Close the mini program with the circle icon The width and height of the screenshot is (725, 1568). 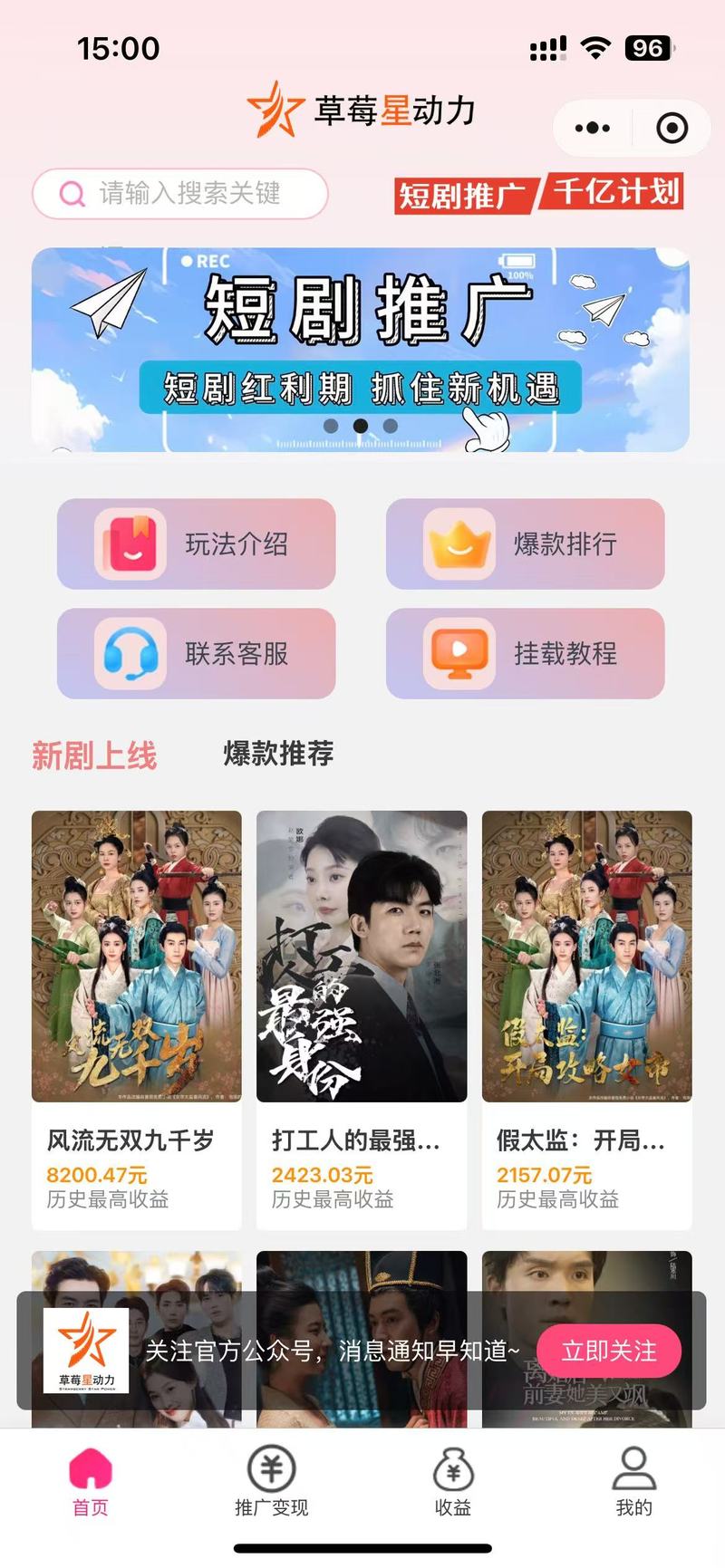(x=672, y=129)
